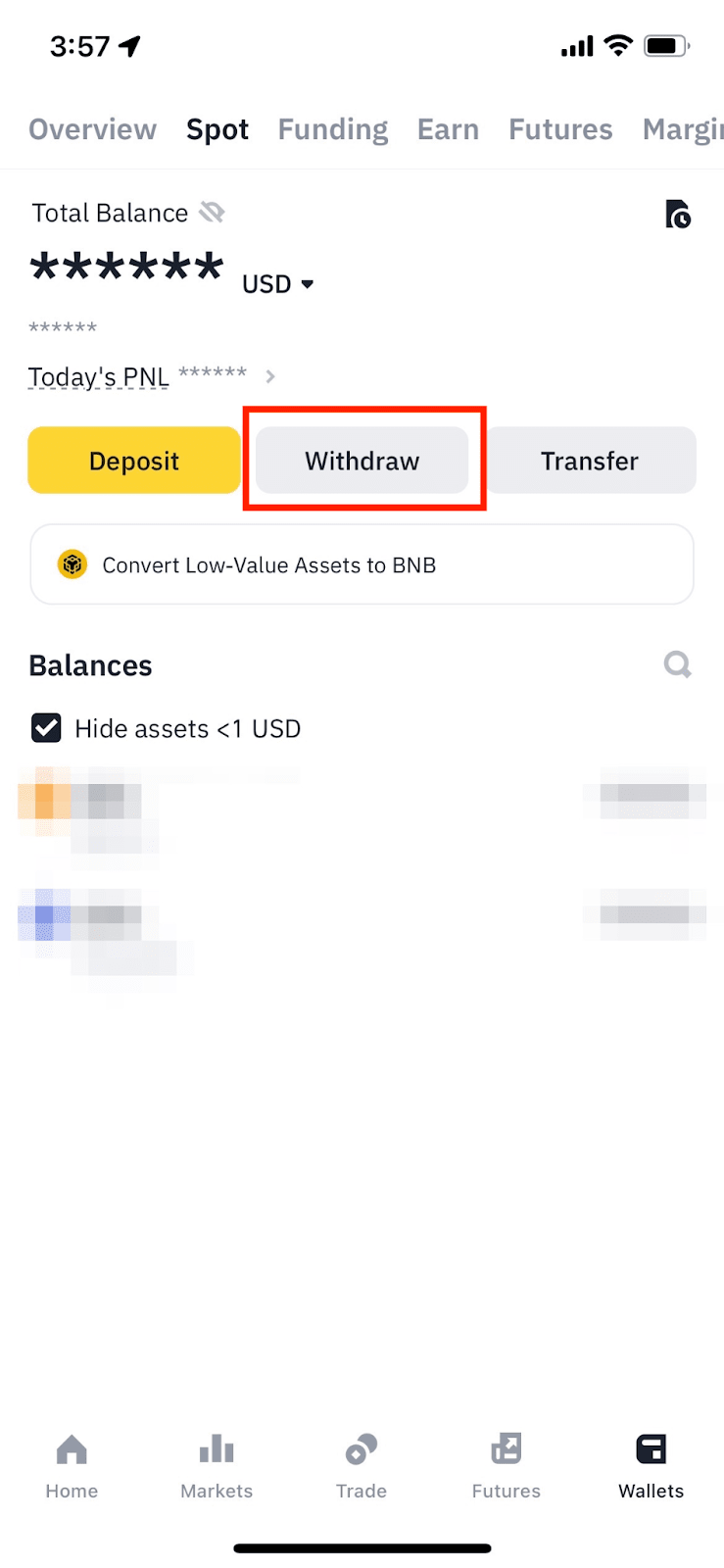Switch to the Margin tab
Screen dimensions: 724x1568
(683, 129)
